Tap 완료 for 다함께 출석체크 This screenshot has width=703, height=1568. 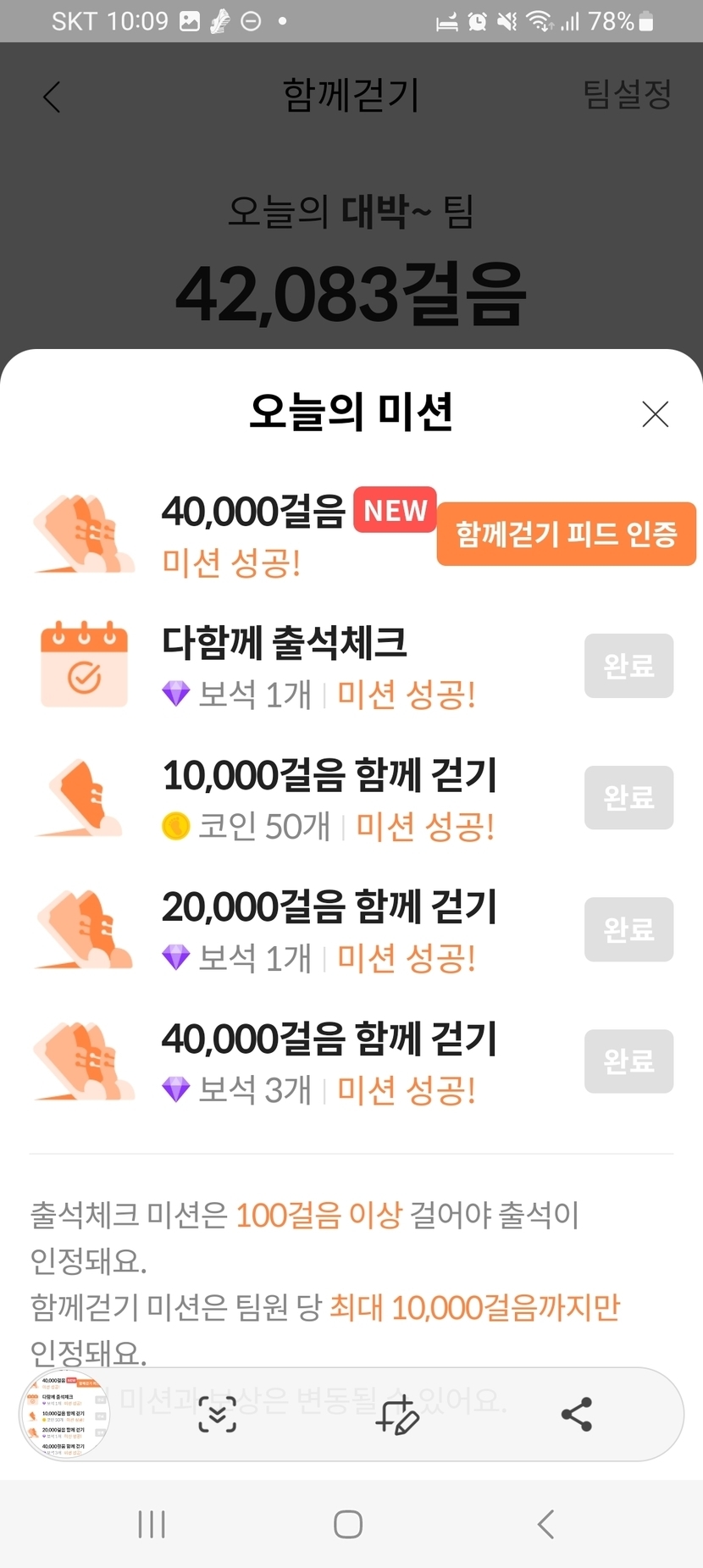(628, 666)
